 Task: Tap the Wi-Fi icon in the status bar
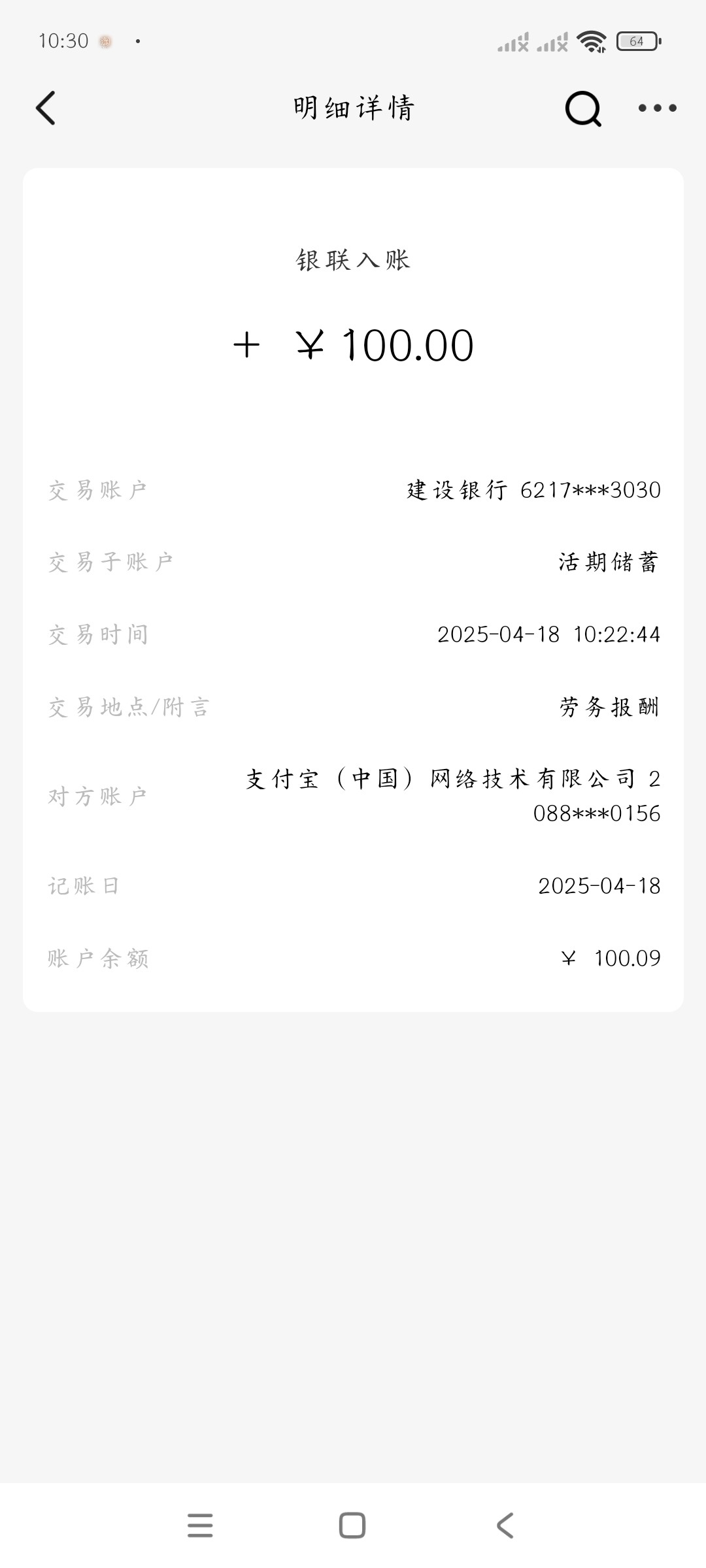[x=592, y=41]
